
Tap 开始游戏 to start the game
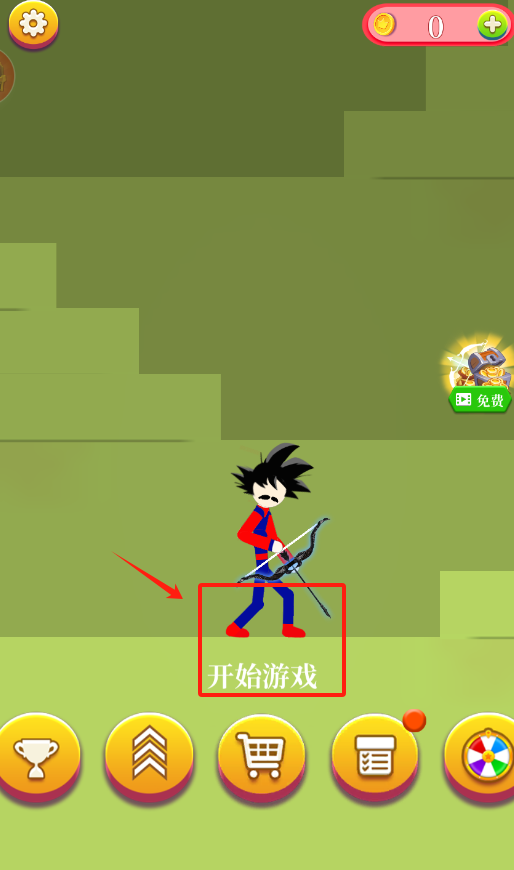click(x=262, y=676)
